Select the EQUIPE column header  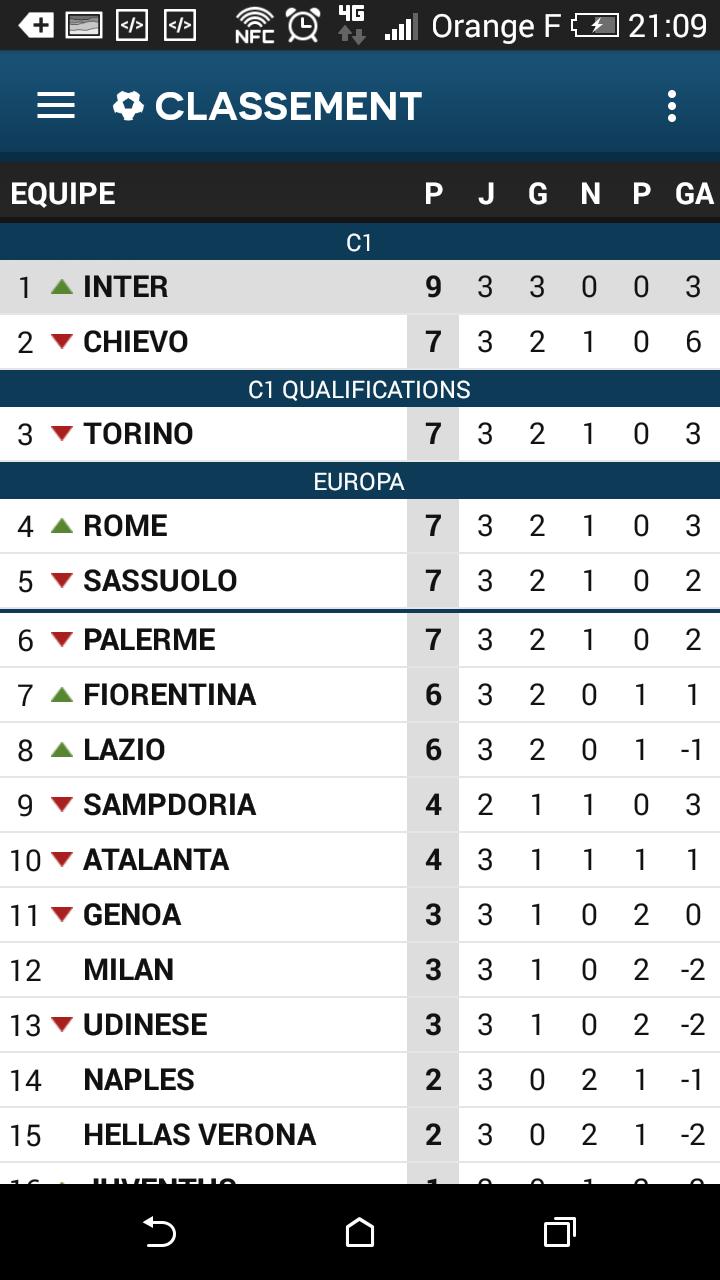(x=62, y=193)
